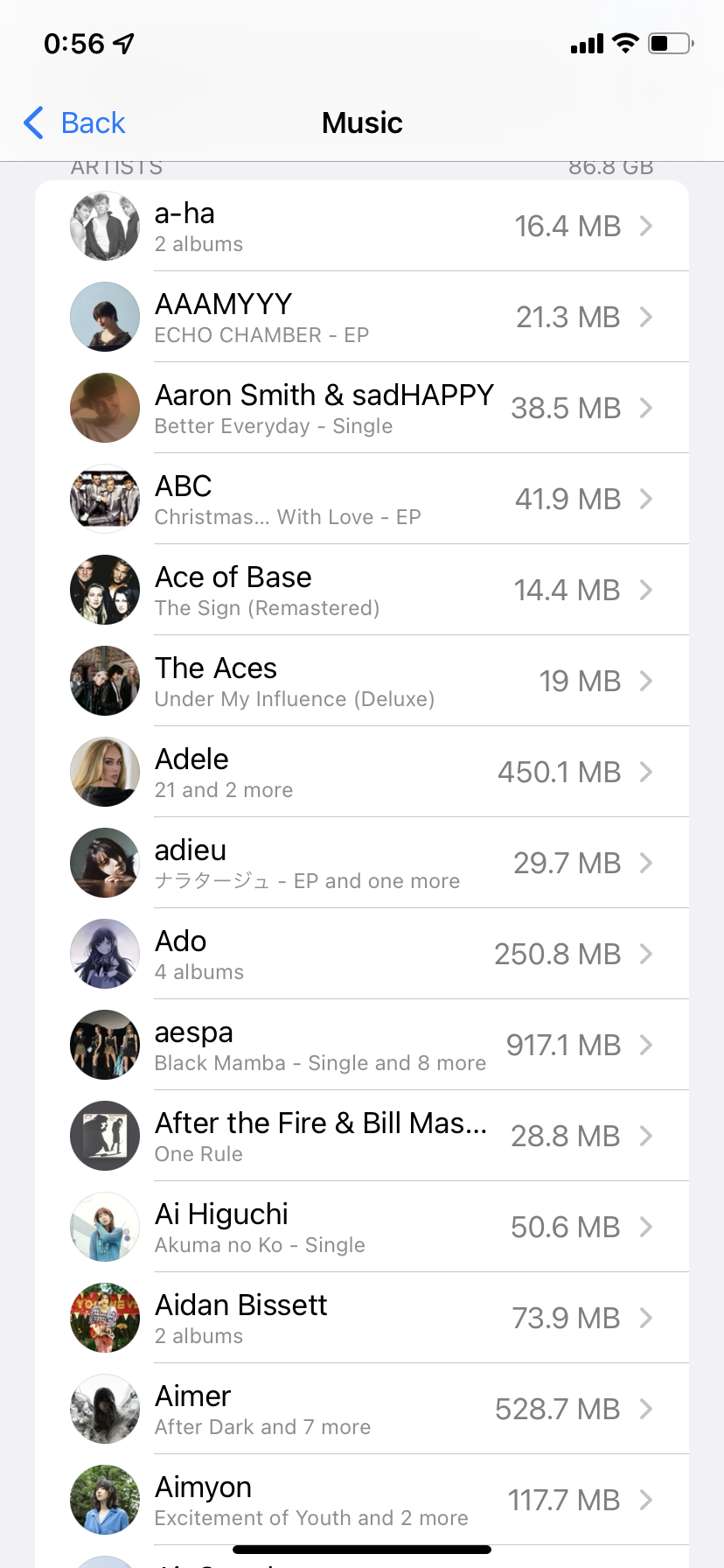Open Ai Higuchi artist entry
724x1568 pixels.
[x=362, y=1228]
